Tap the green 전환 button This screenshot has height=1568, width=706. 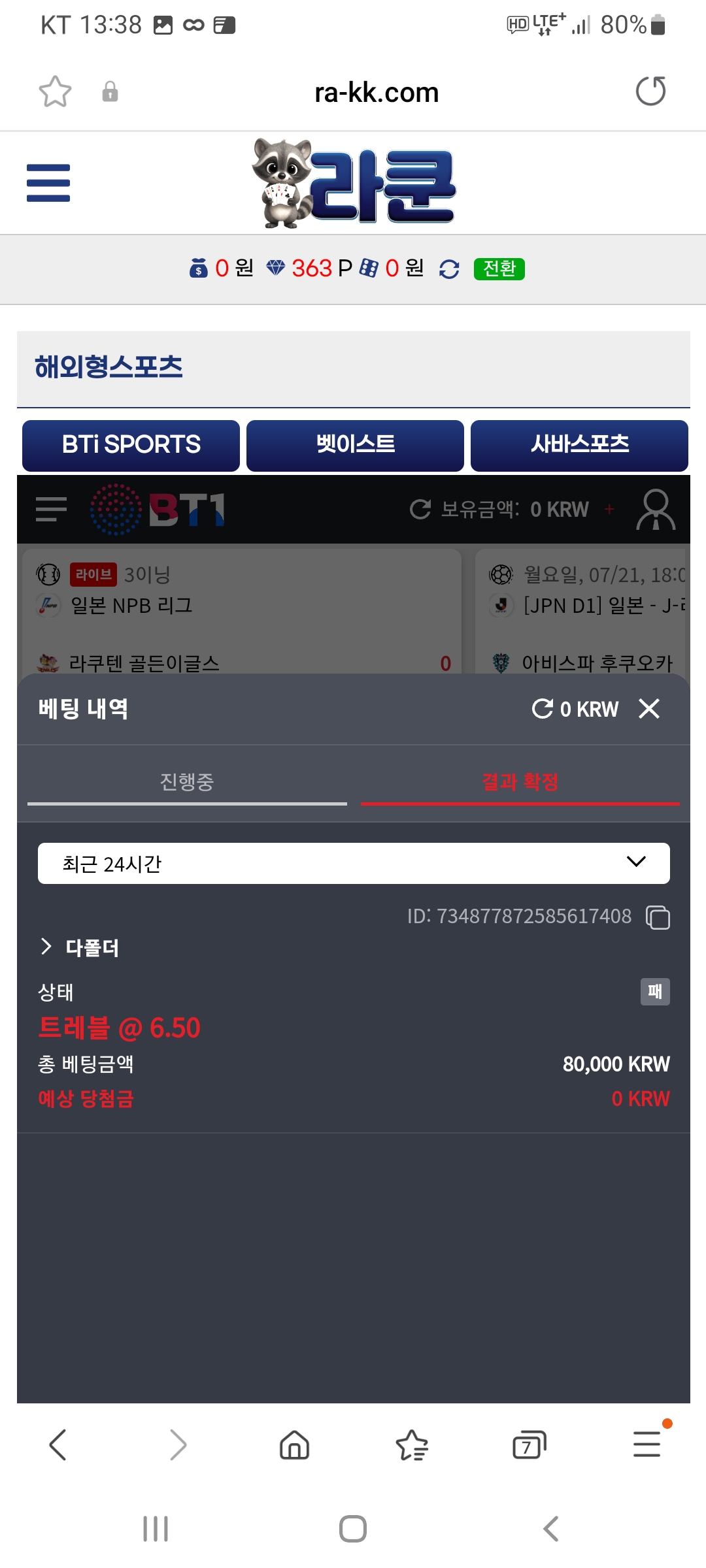499,269
